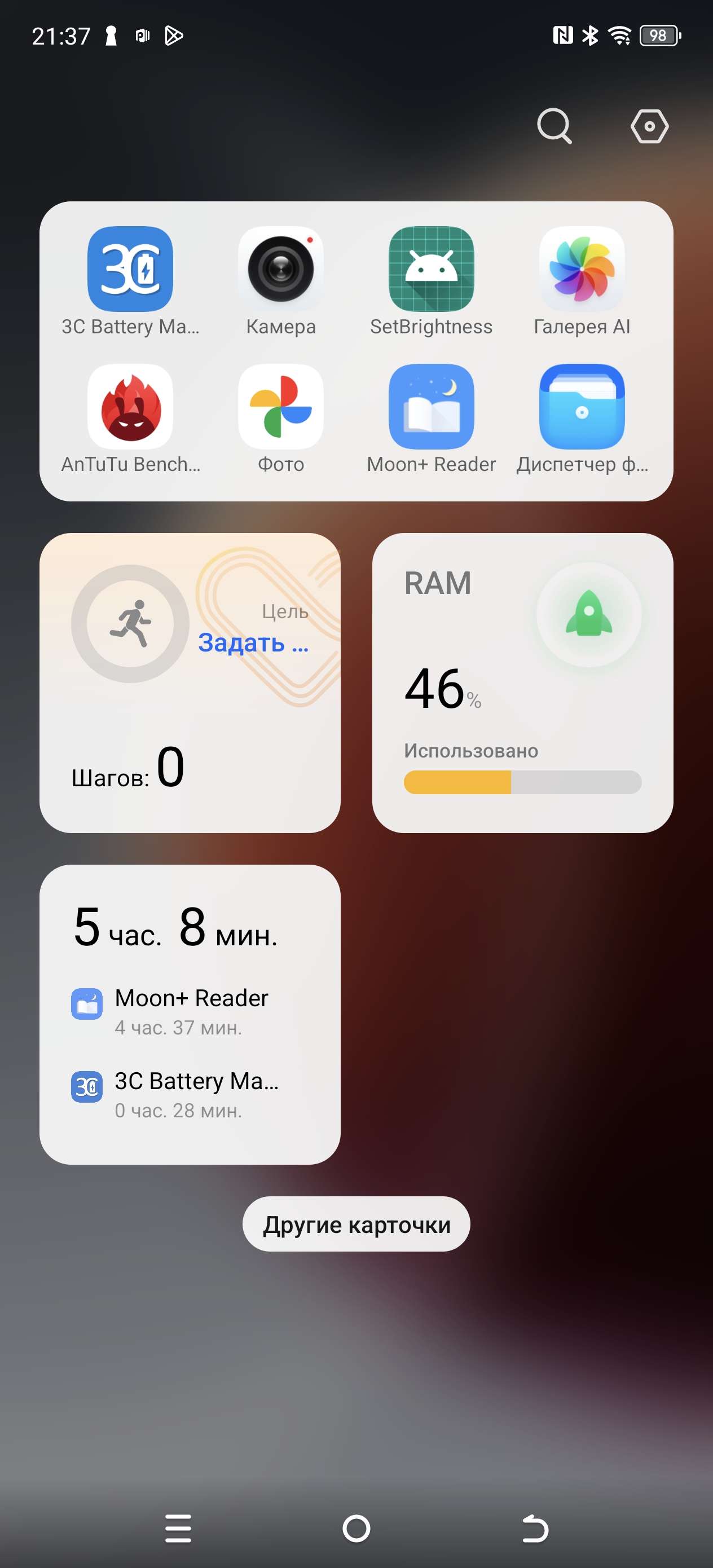Go to the home screen
The image size is (713, 1568).
click(x=356, y=1529)
